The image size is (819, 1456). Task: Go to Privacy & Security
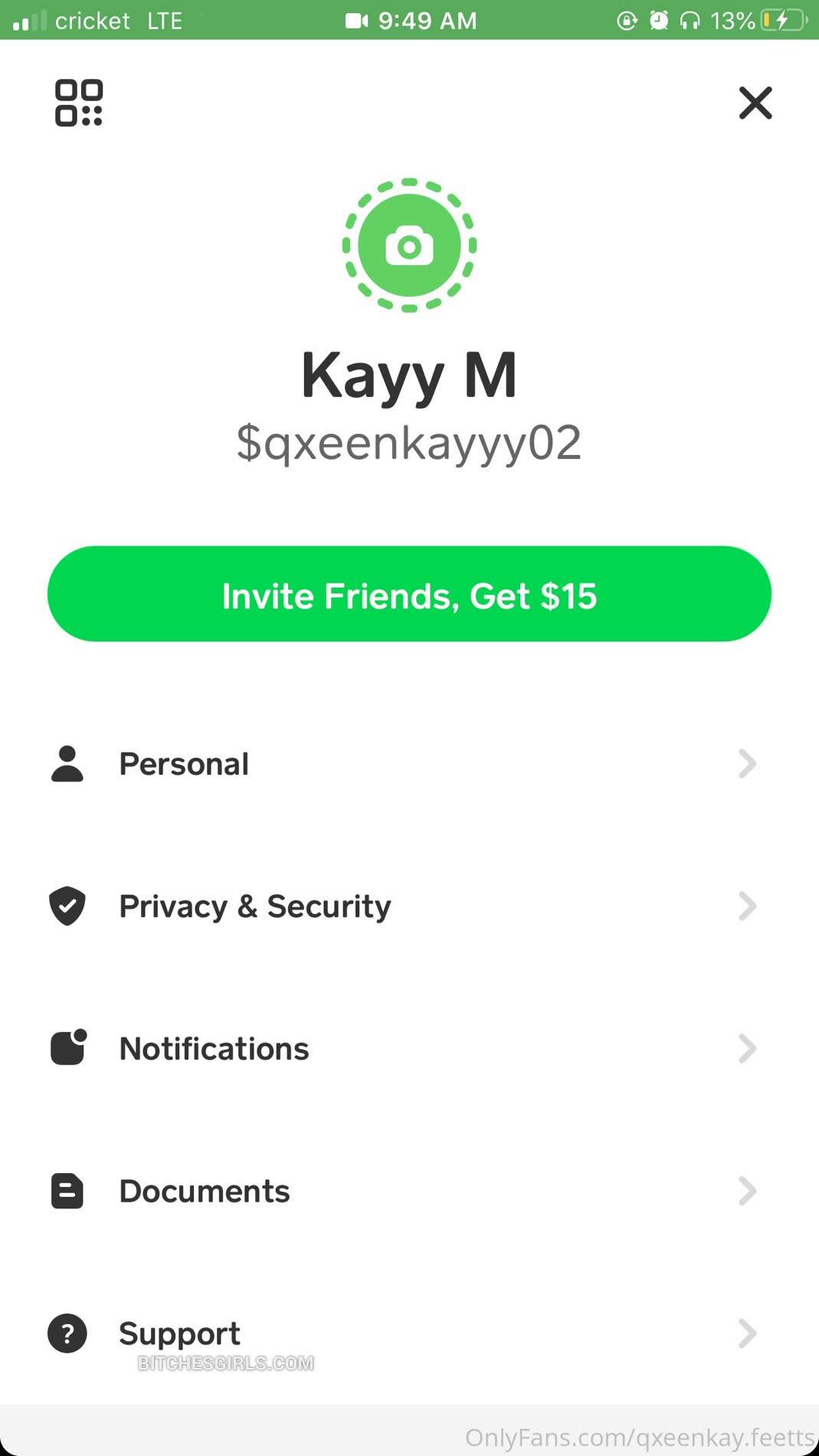tap(403, 907)
